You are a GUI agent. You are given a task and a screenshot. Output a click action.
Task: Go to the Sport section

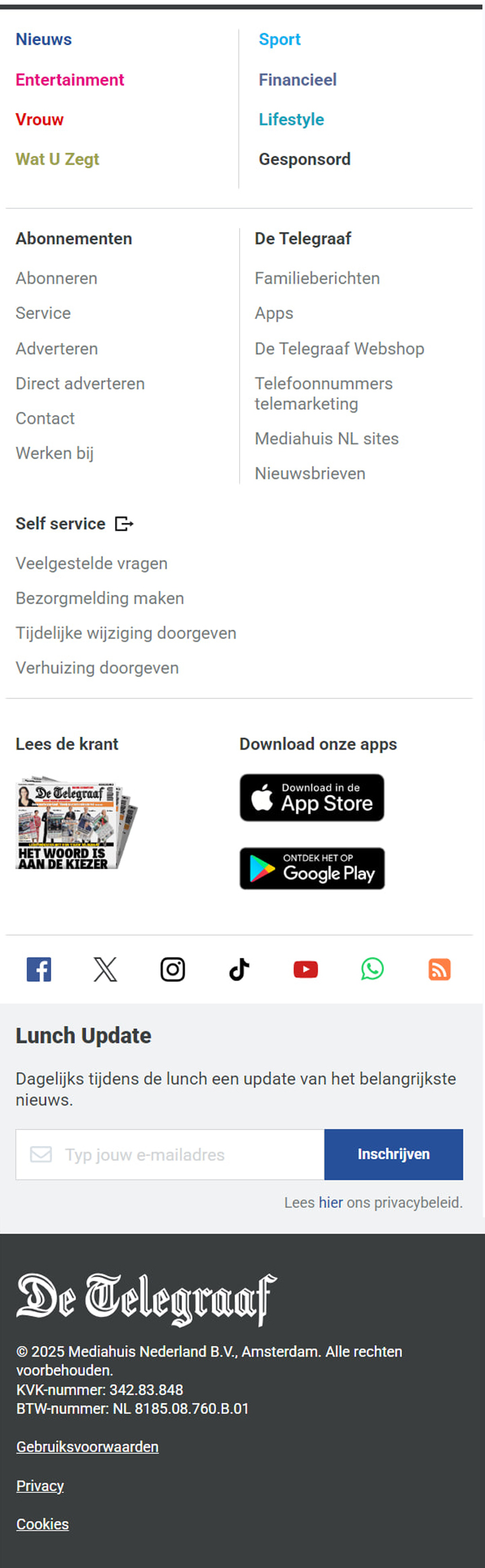[x=280, y=40]
